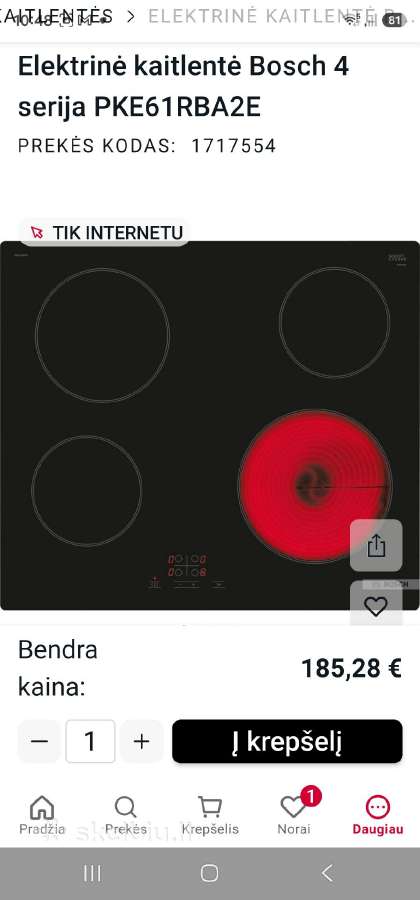Switch to the Daugiau tab
The width and height of the screenshot is (420, 900).
click(x=378, y=815)
